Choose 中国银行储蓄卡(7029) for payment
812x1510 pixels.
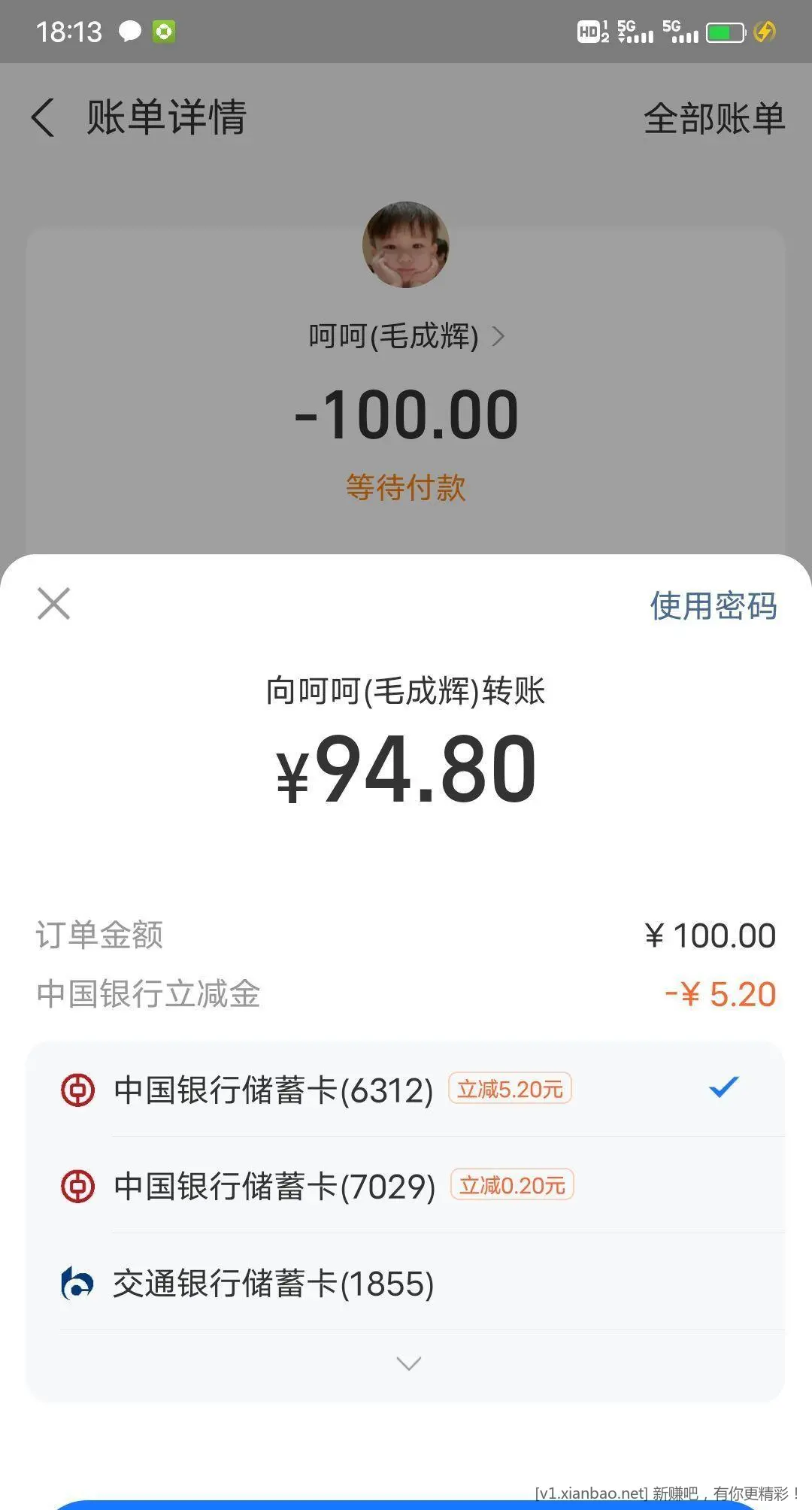point(274,1186)
